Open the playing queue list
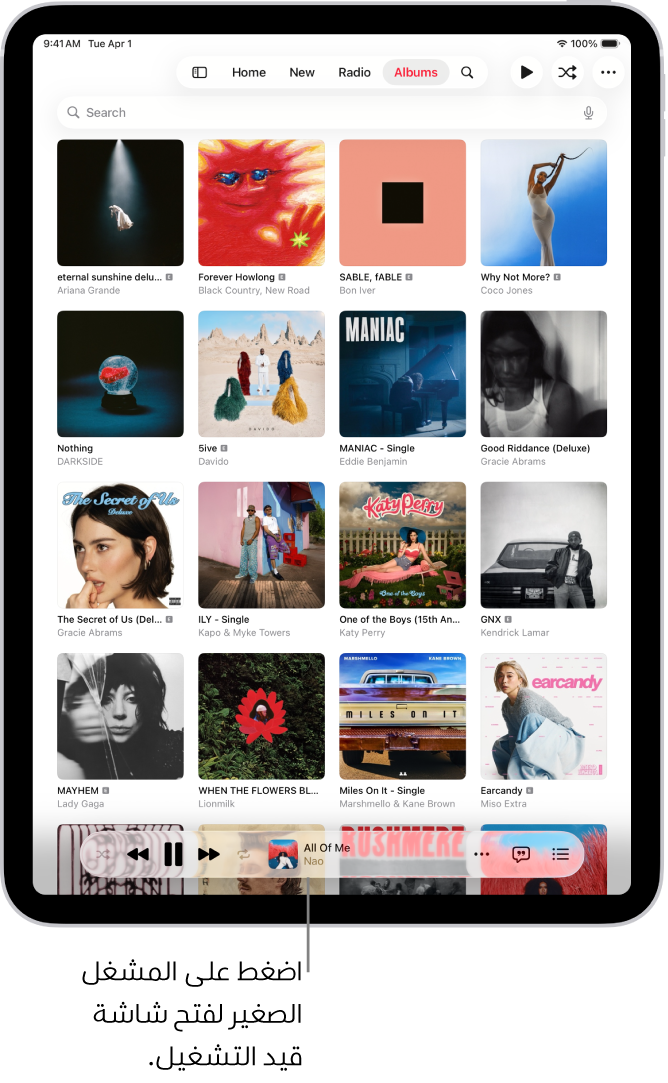Image resolution: width=668 pixels, height=1083 pixels. coord(561,854)
